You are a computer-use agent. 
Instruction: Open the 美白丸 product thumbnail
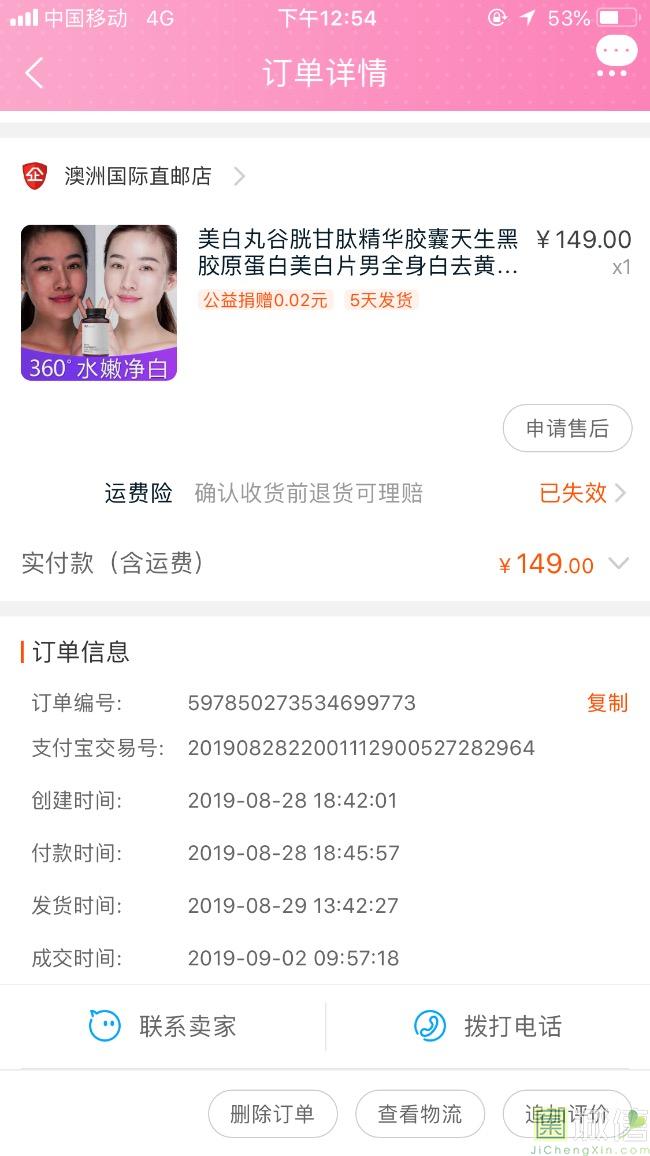tap(99, 302)
